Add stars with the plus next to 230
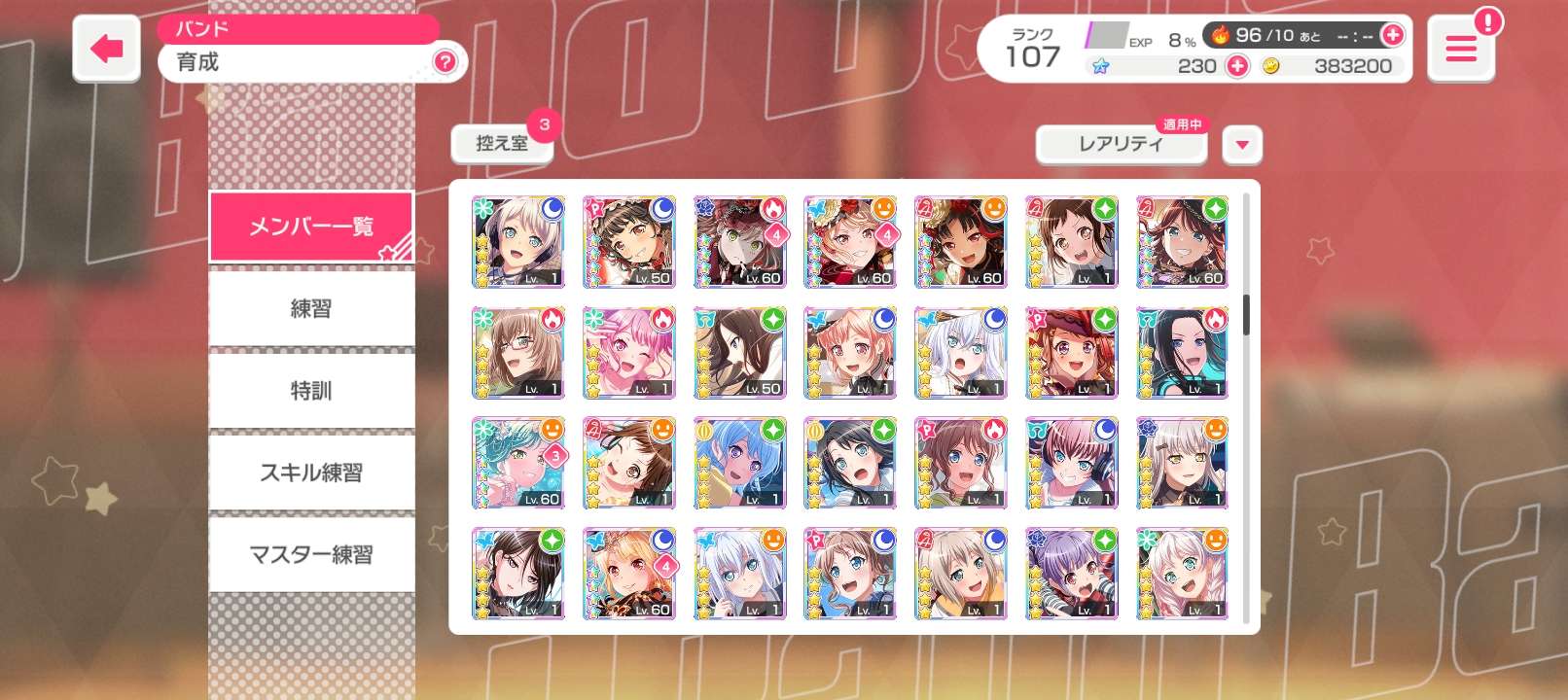 click(1237, 66)
